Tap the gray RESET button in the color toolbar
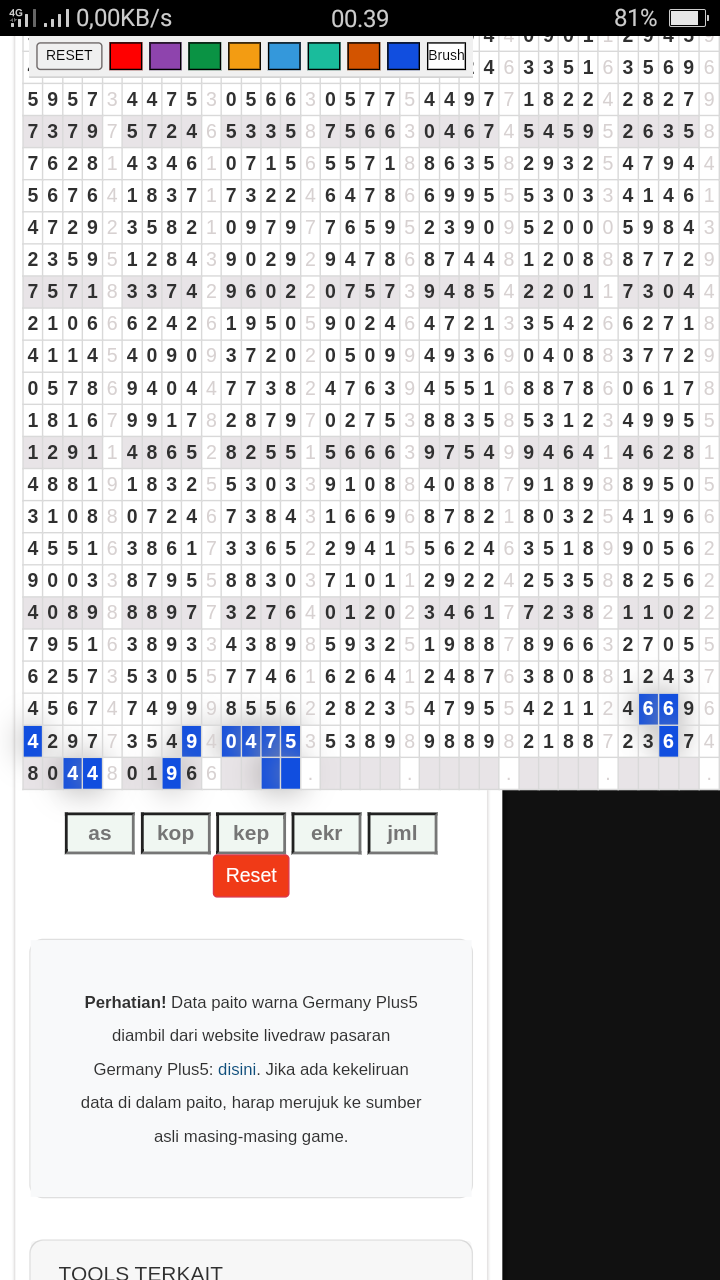The image size is (720, 1280). (x=69, y=56)
